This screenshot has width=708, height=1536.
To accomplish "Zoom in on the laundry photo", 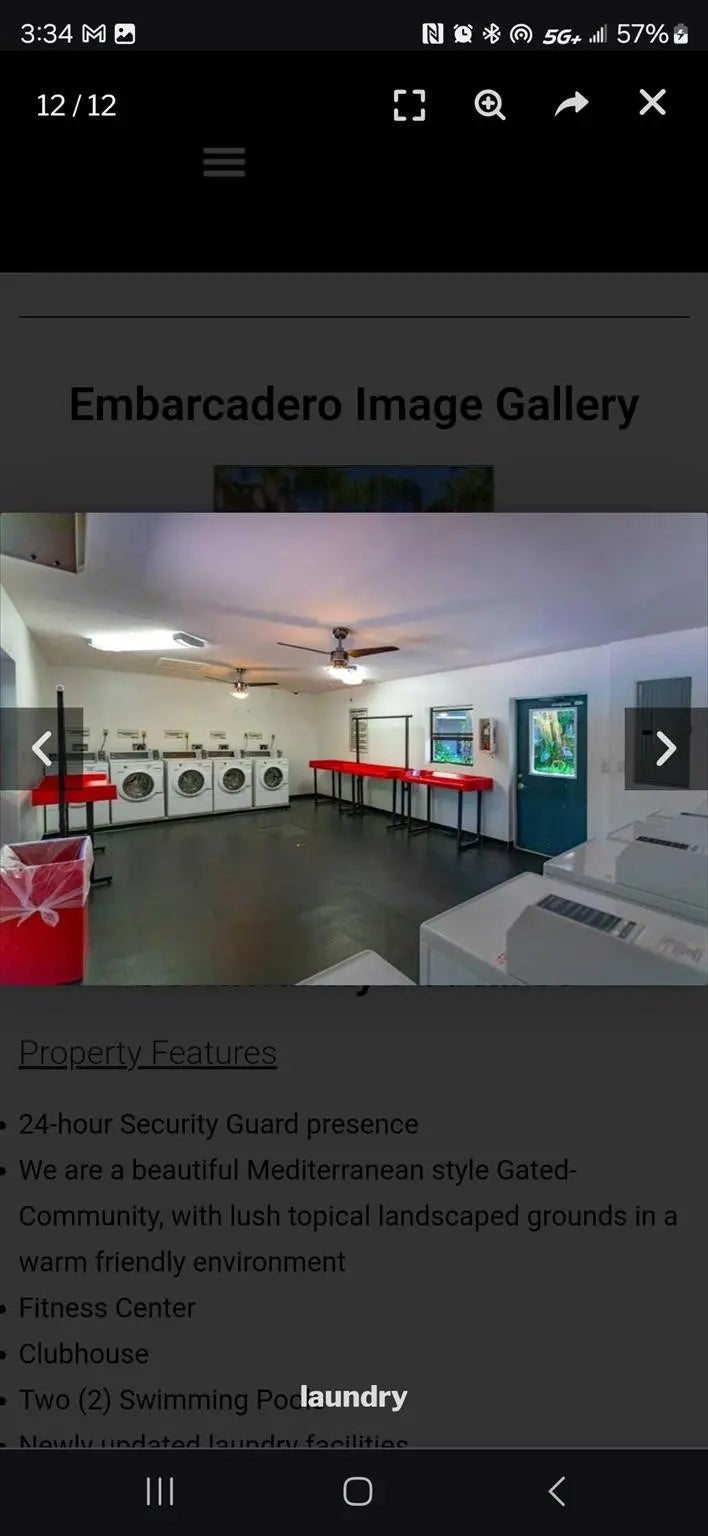I will coord(490,105).
